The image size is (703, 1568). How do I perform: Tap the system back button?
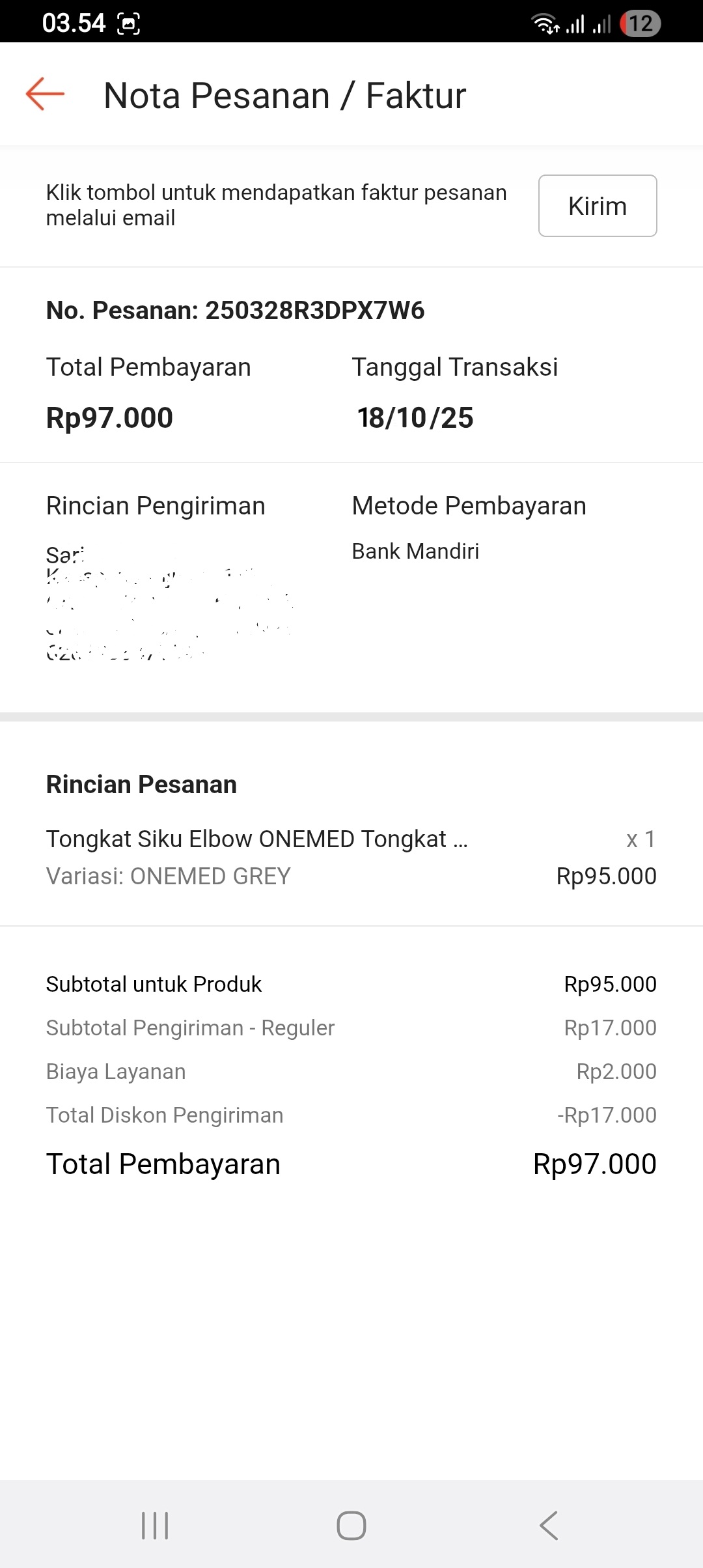[549, 1526]
